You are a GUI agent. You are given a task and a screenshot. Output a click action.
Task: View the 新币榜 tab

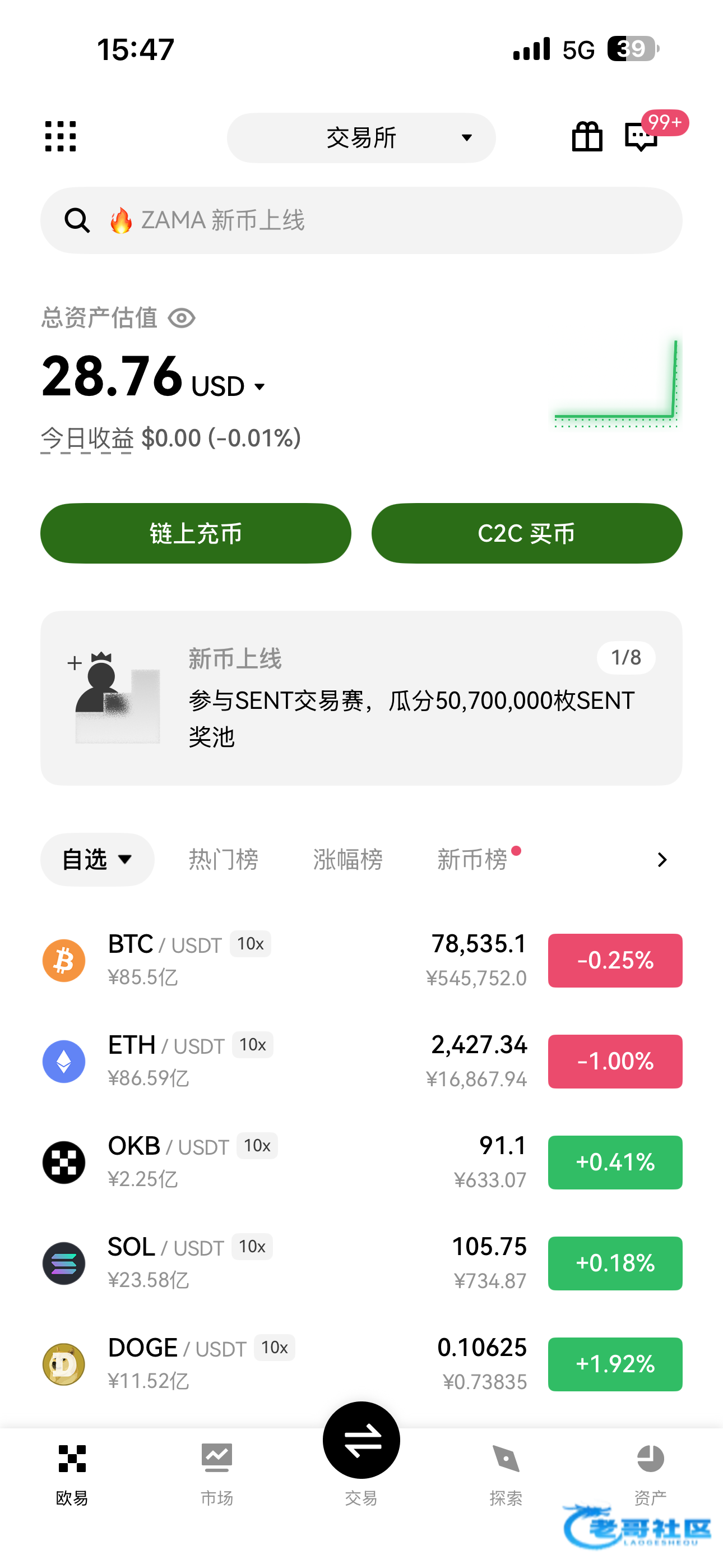coord(472,860)
